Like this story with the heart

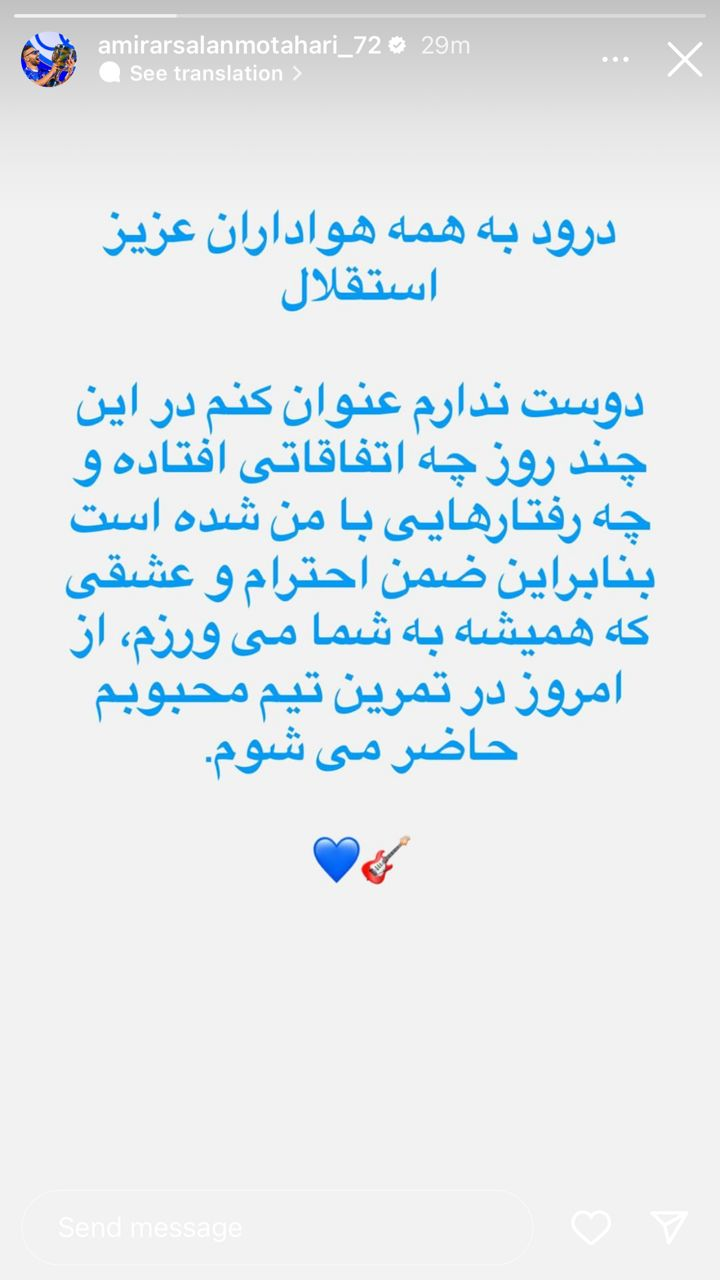(x=591, y=1227)
